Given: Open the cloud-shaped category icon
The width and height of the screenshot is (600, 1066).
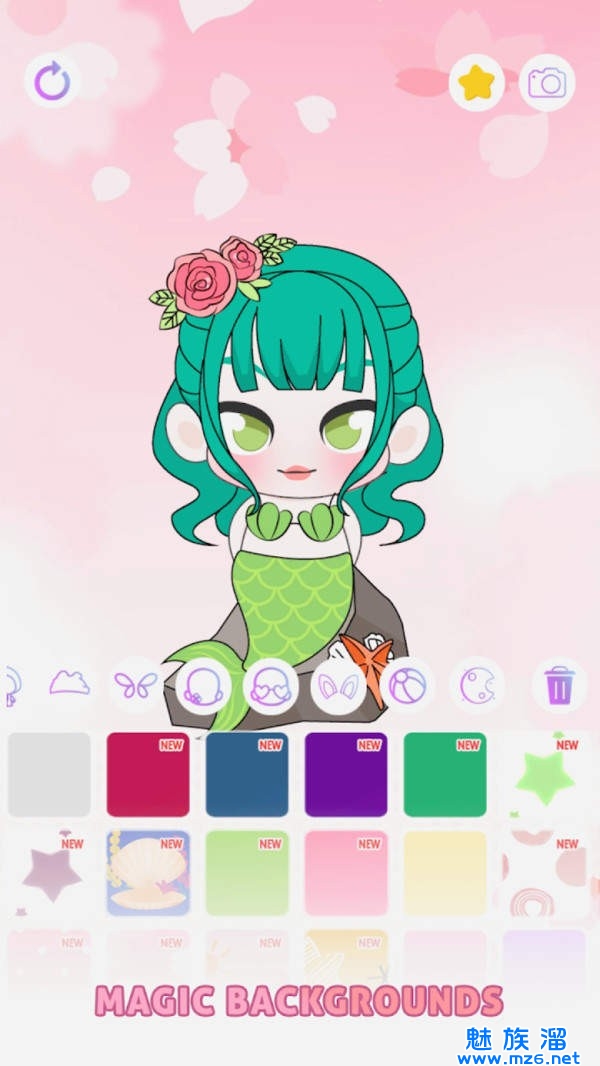Looking at the screenshot, I should (69, 684).
